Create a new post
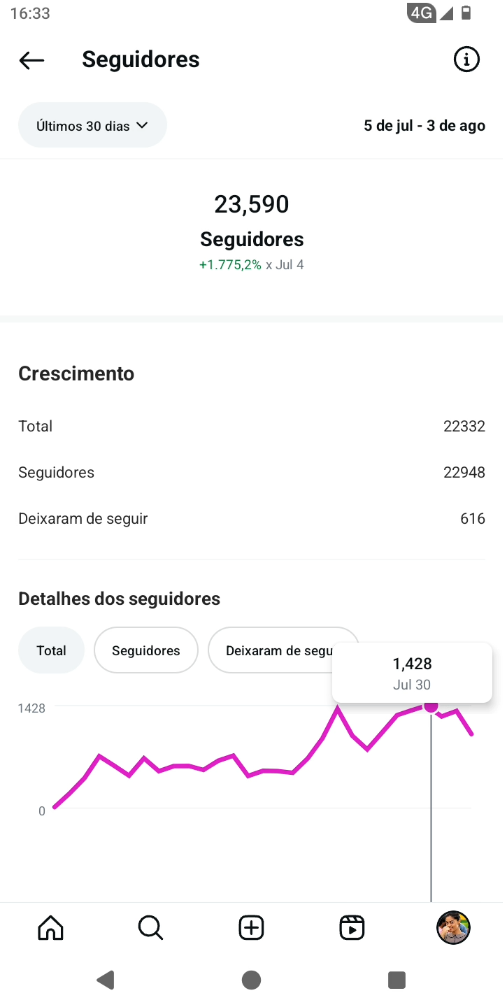Image resolution: width=503 pixels, height=1007 pixels. click(251, 928)
